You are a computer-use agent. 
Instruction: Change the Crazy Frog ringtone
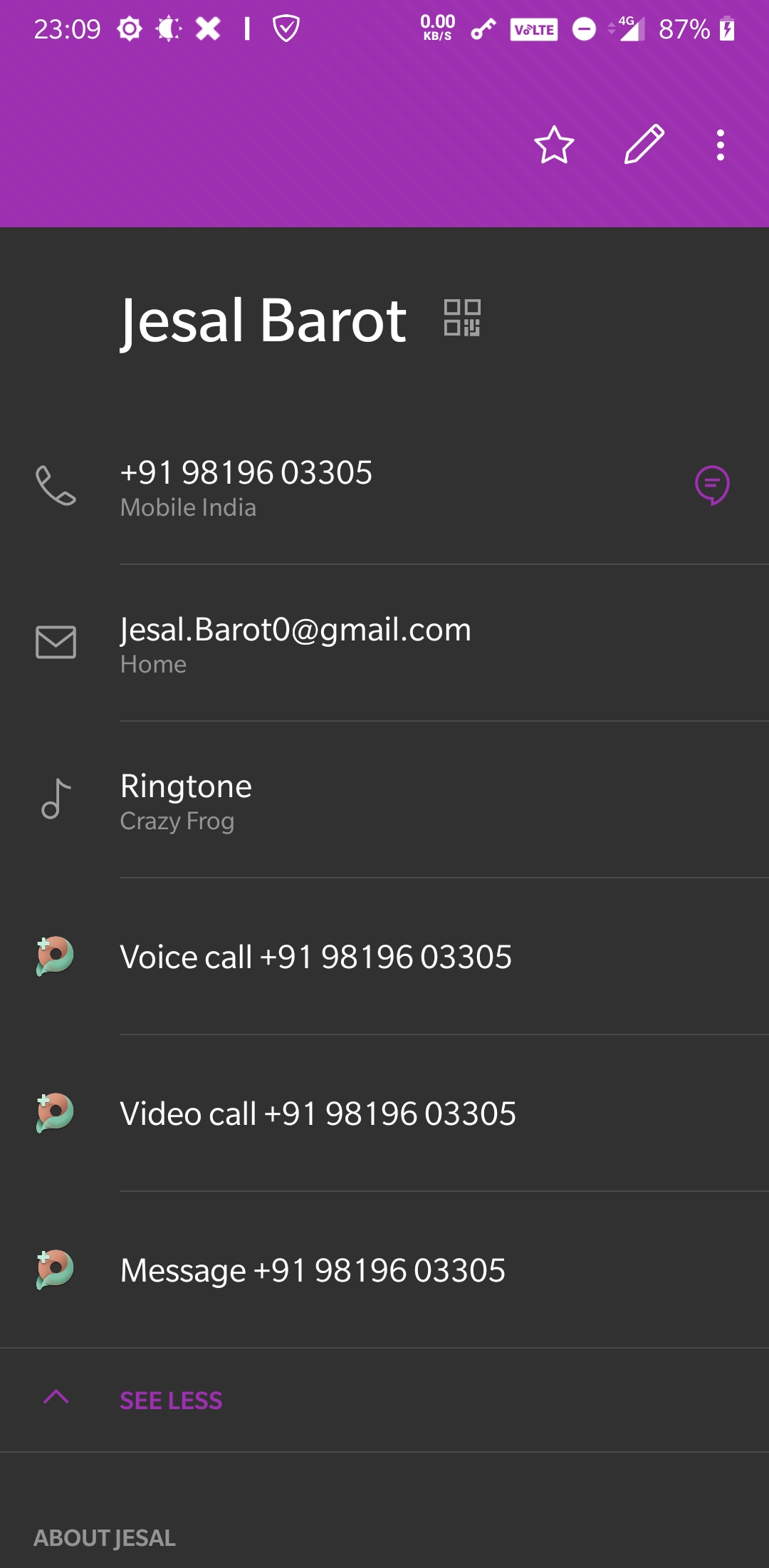click(x=187, y=799)
